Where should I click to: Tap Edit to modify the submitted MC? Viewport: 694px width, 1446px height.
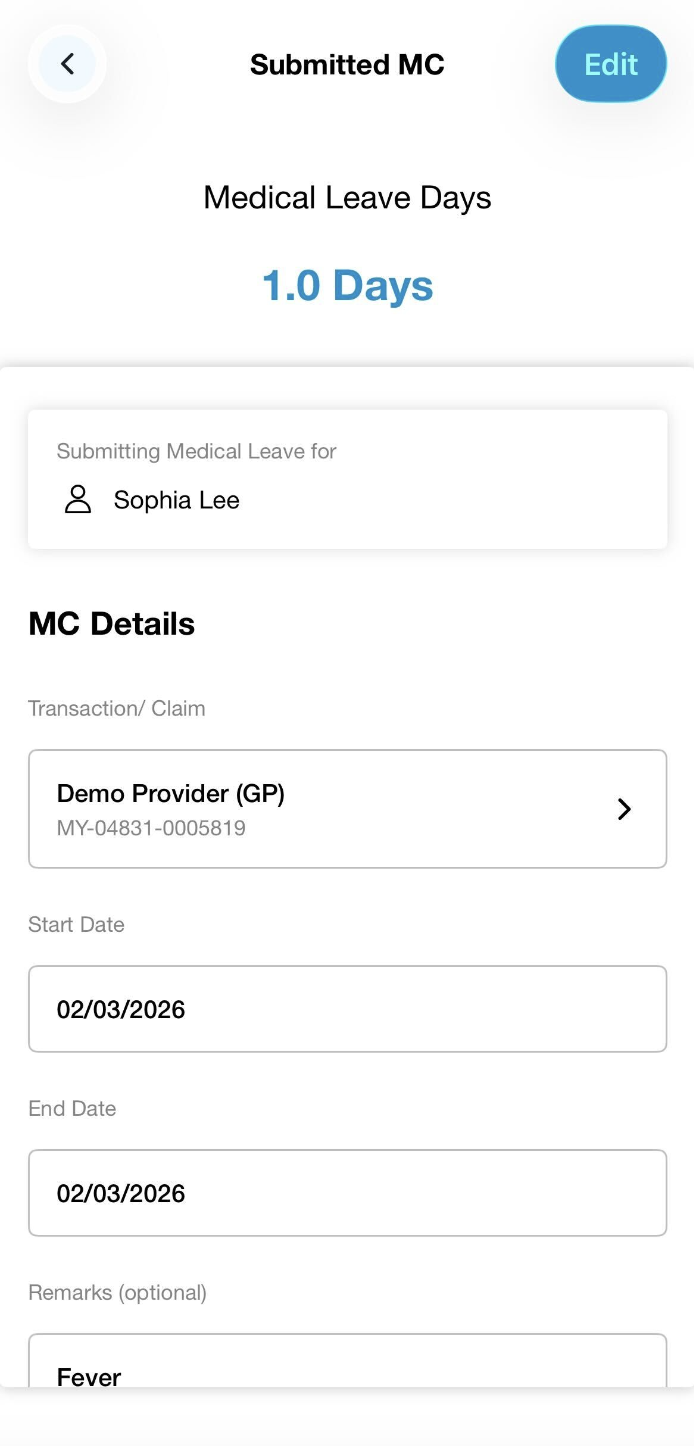pos(611,65)
